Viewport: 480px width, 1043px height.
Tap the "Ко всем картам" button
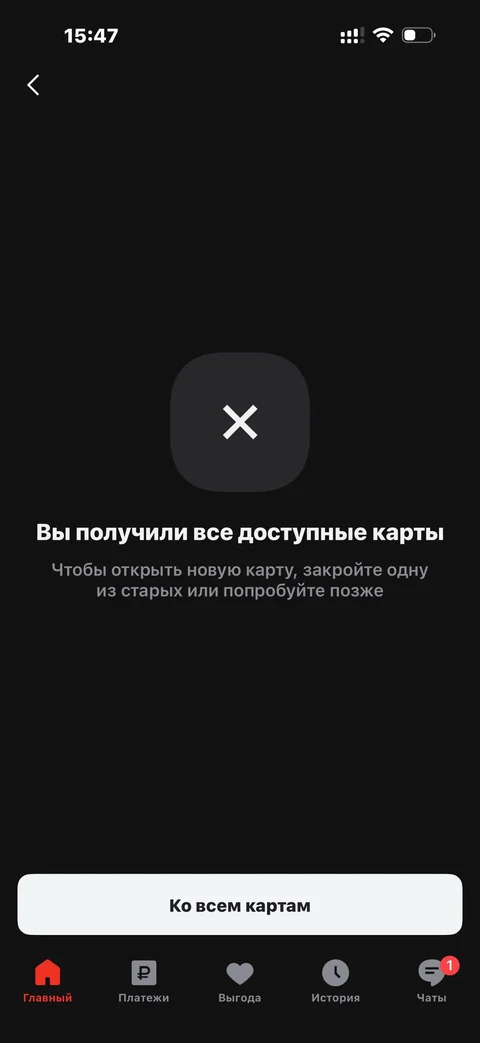(240, 905)
